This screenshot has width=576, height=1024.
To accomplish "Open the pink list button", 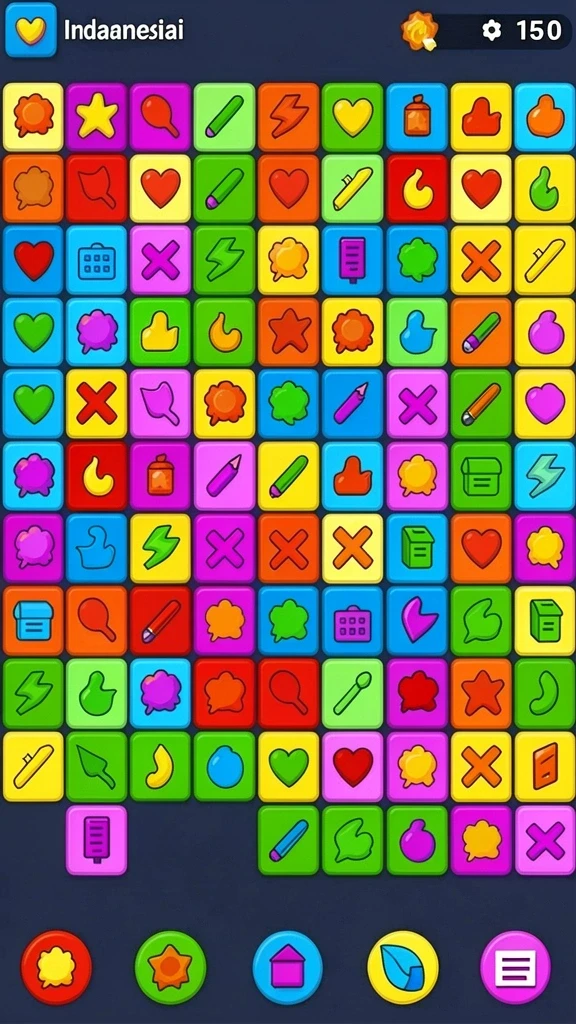I will click(516, 967).
